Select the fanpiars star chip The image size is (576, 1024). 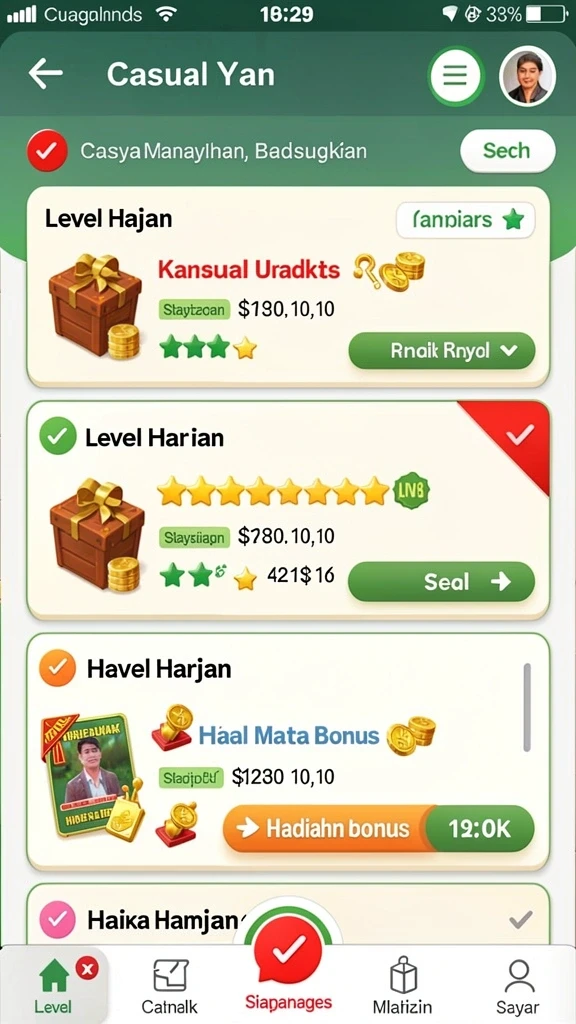click(x=466, y=220)
